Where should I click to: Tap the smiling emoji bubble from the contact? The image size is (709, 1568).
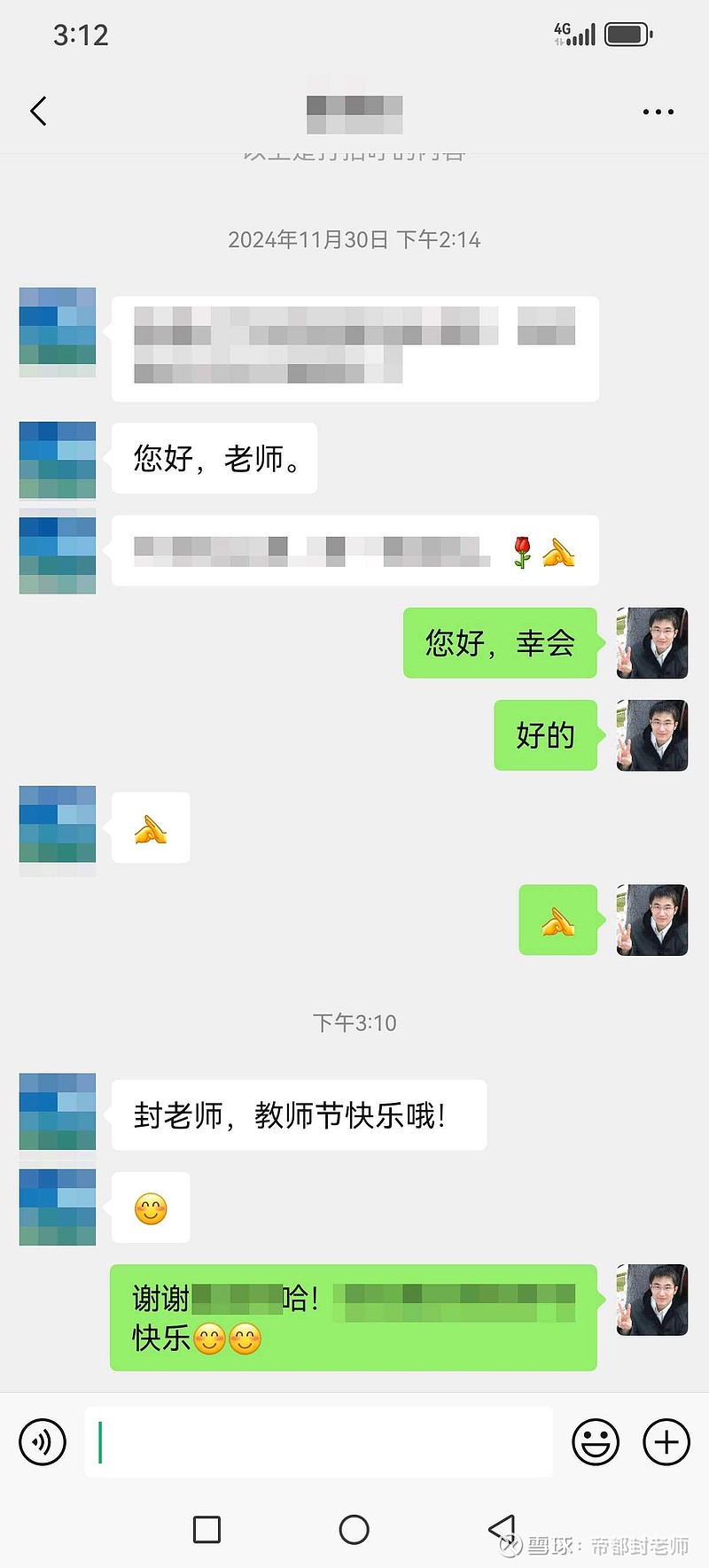click(x=150, y=1207)
